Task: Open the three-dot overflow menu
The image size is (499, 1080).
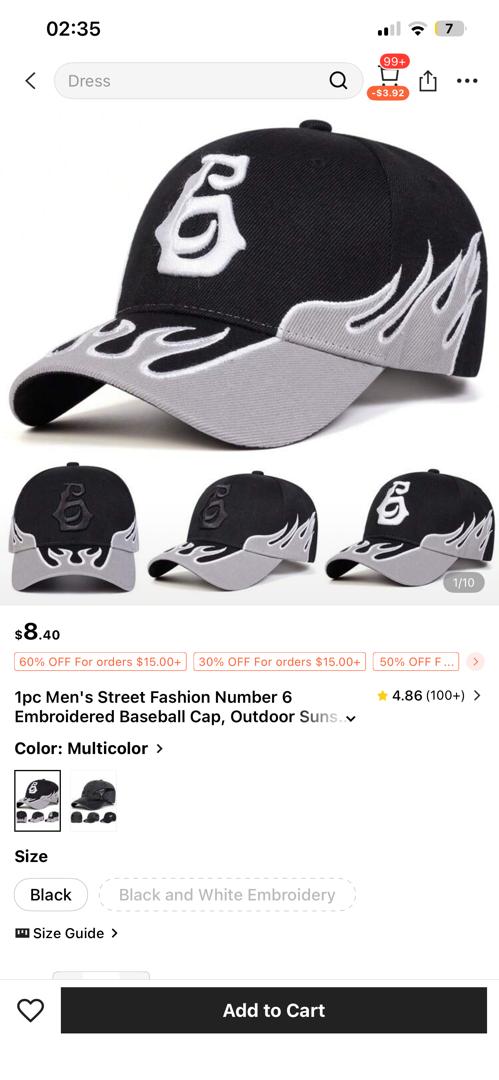Action: pos(467,81)
